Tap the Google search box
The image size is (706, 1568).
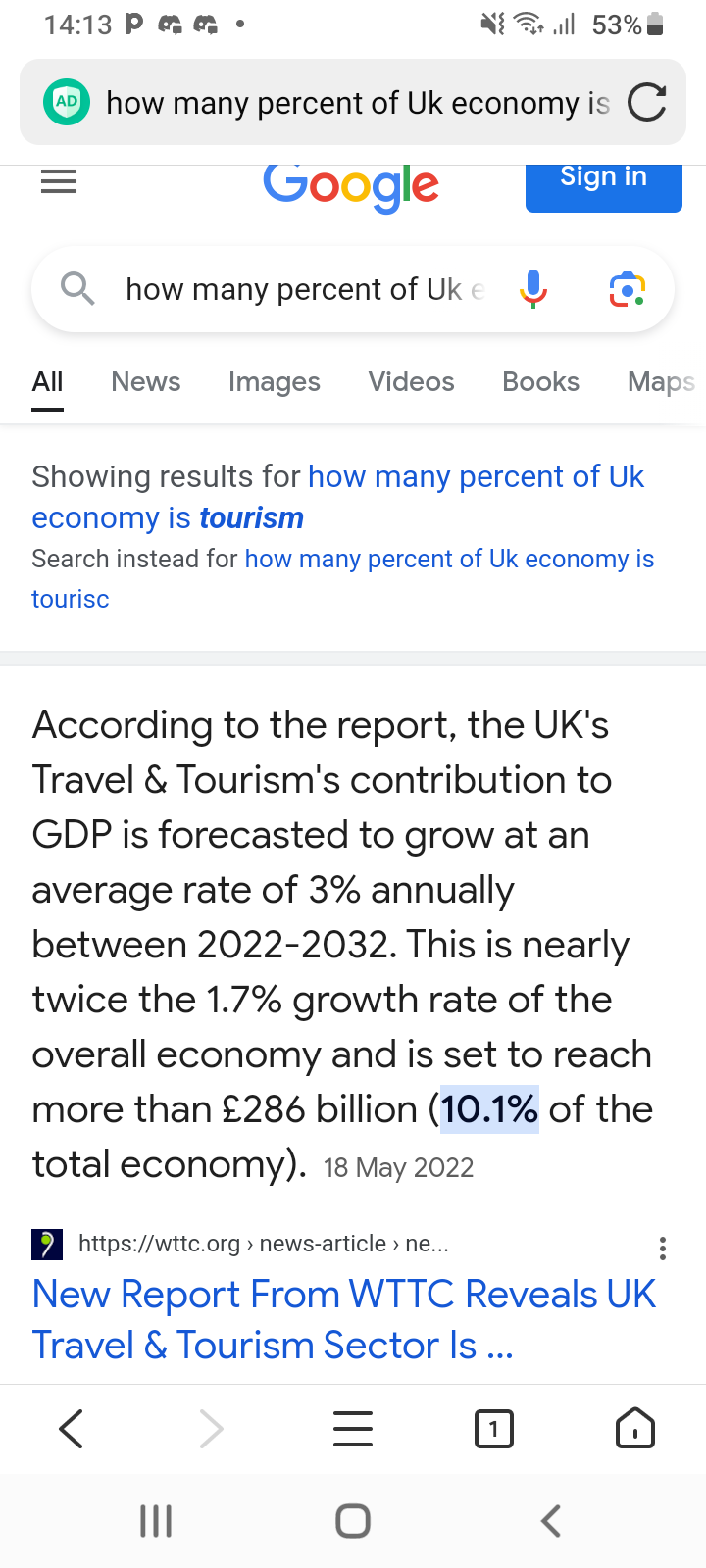[306, 289]
